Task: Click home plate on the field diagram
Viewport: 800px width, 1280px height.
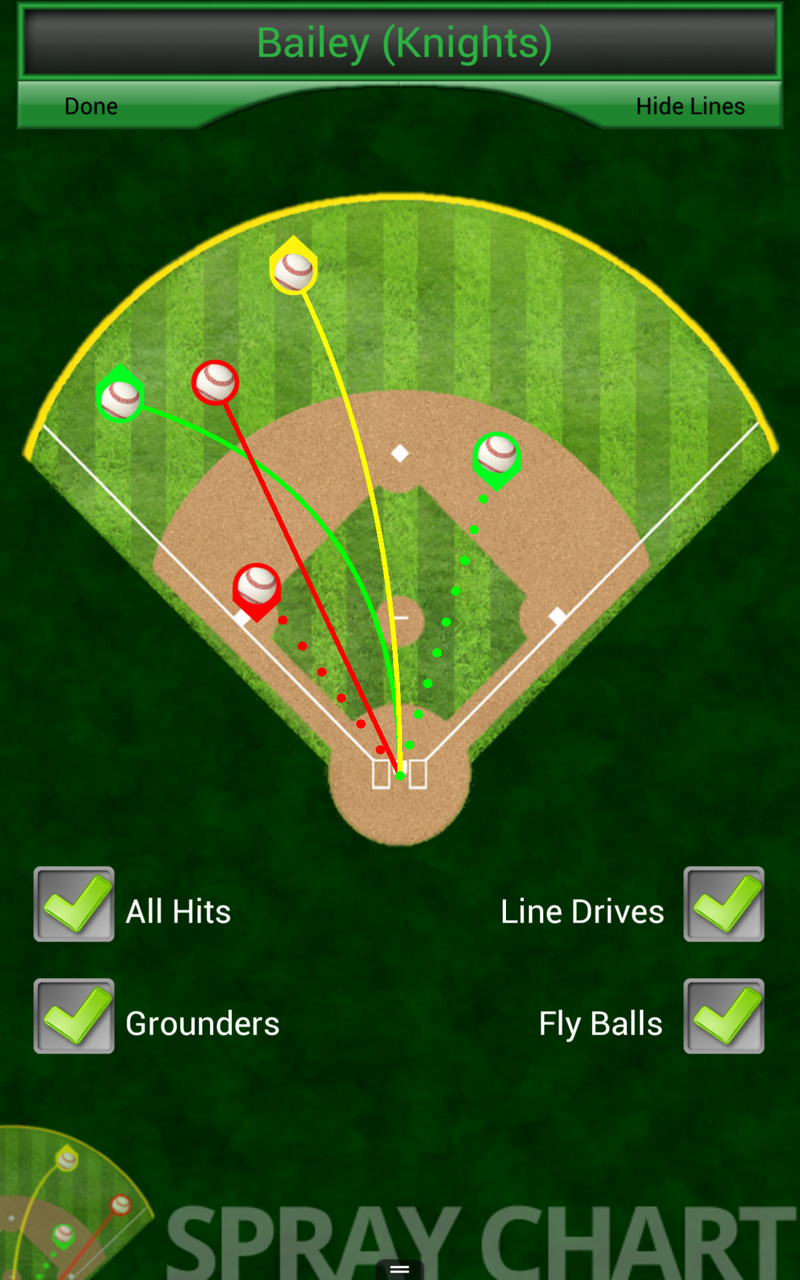Action: coord(400,775)
